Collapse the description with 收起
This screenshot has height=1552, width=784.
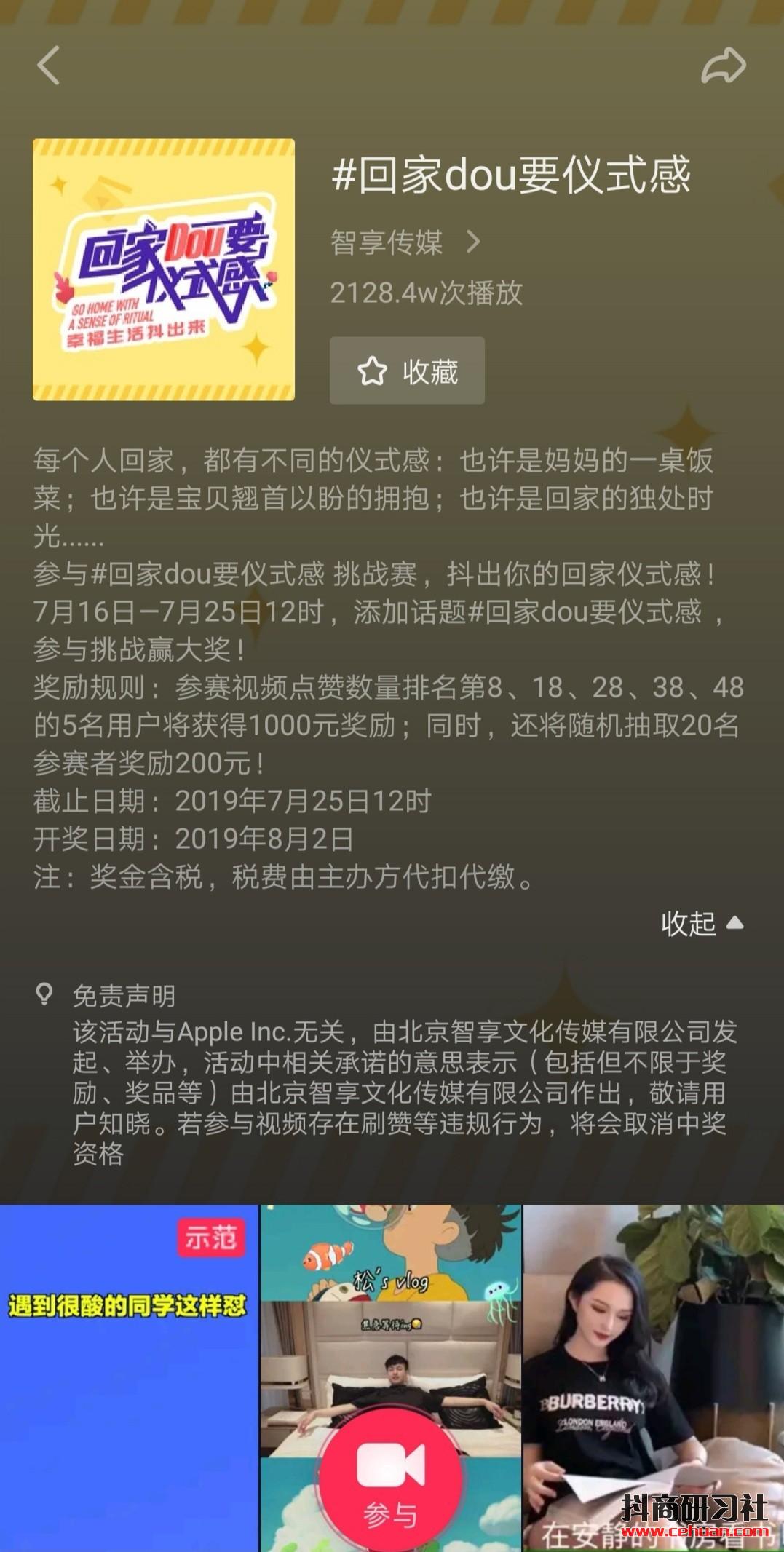701,923
